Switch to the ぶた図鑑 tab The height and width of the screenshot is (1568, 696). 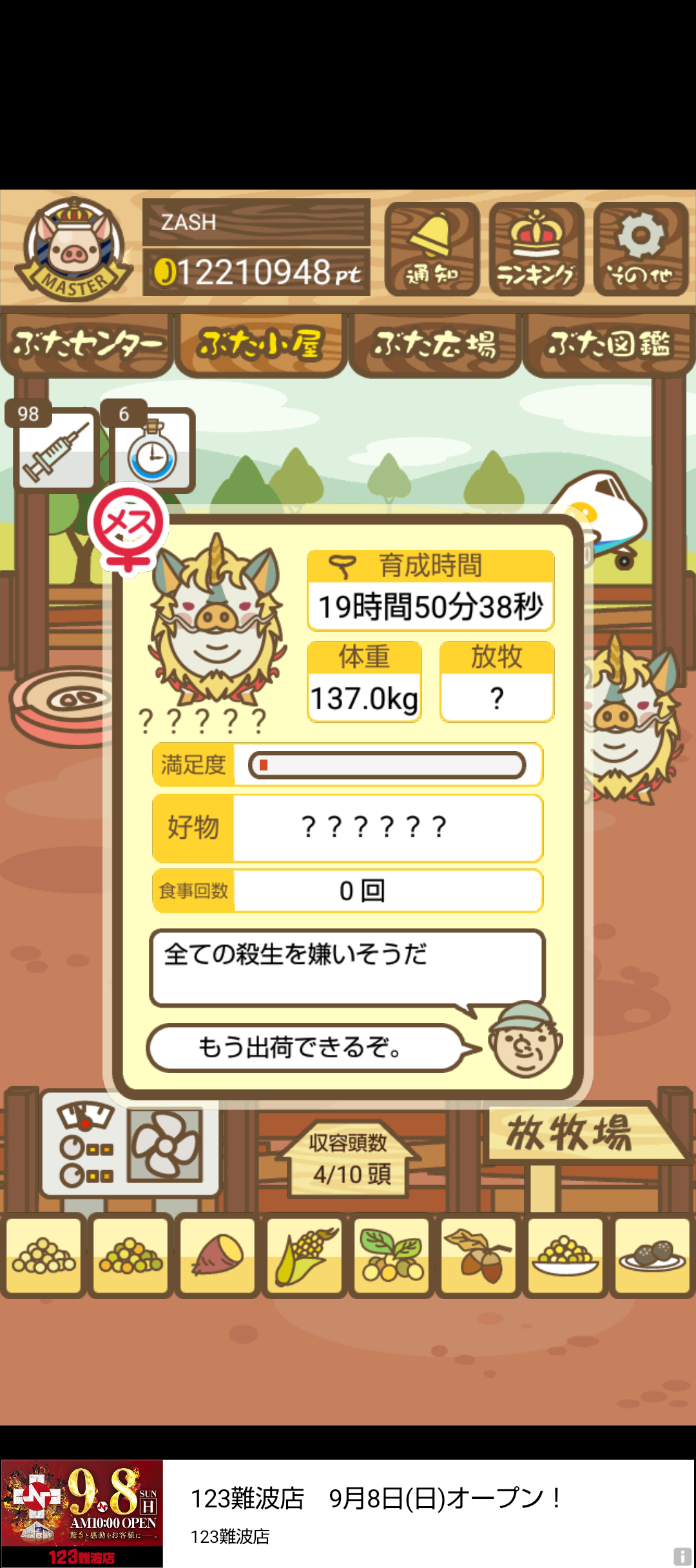tap(608, 344)
